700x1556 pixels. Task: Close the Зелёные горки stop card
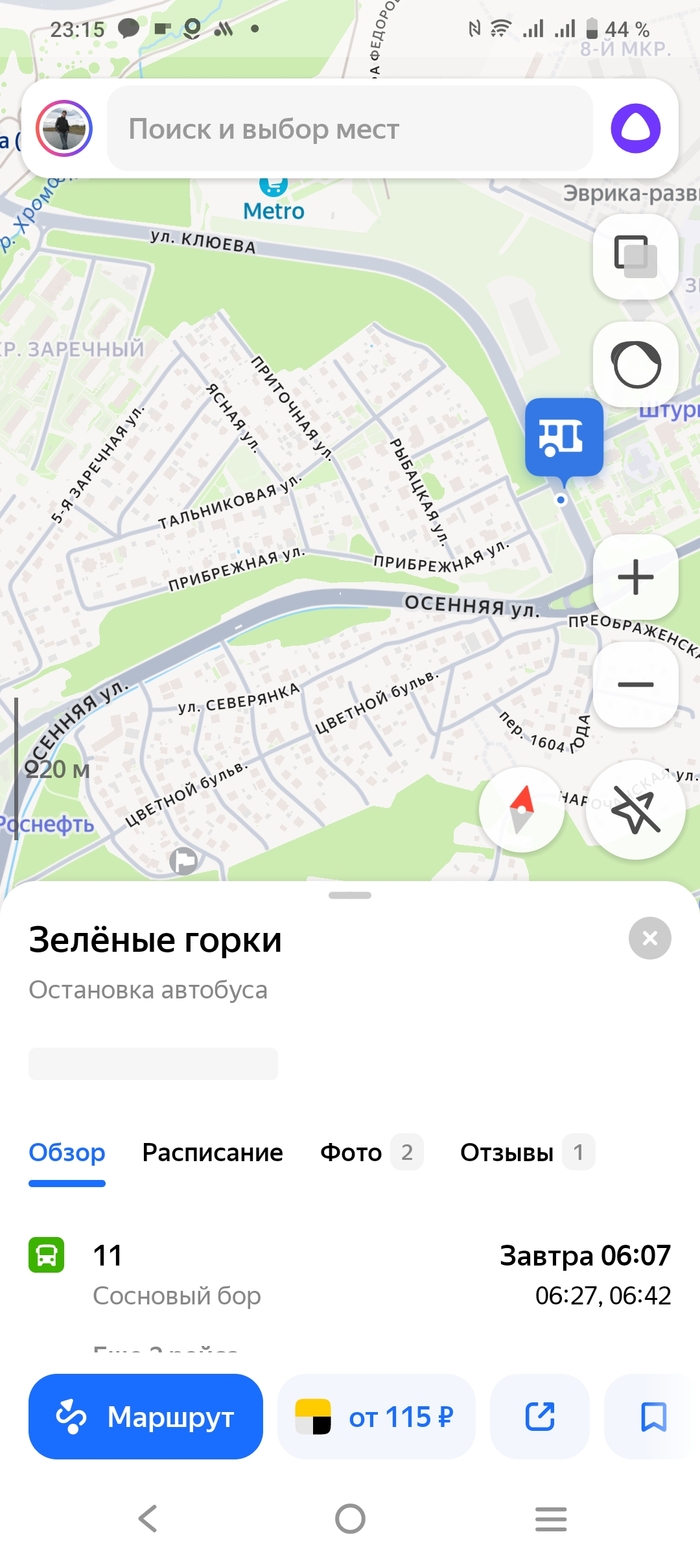(x=650, y=938)
